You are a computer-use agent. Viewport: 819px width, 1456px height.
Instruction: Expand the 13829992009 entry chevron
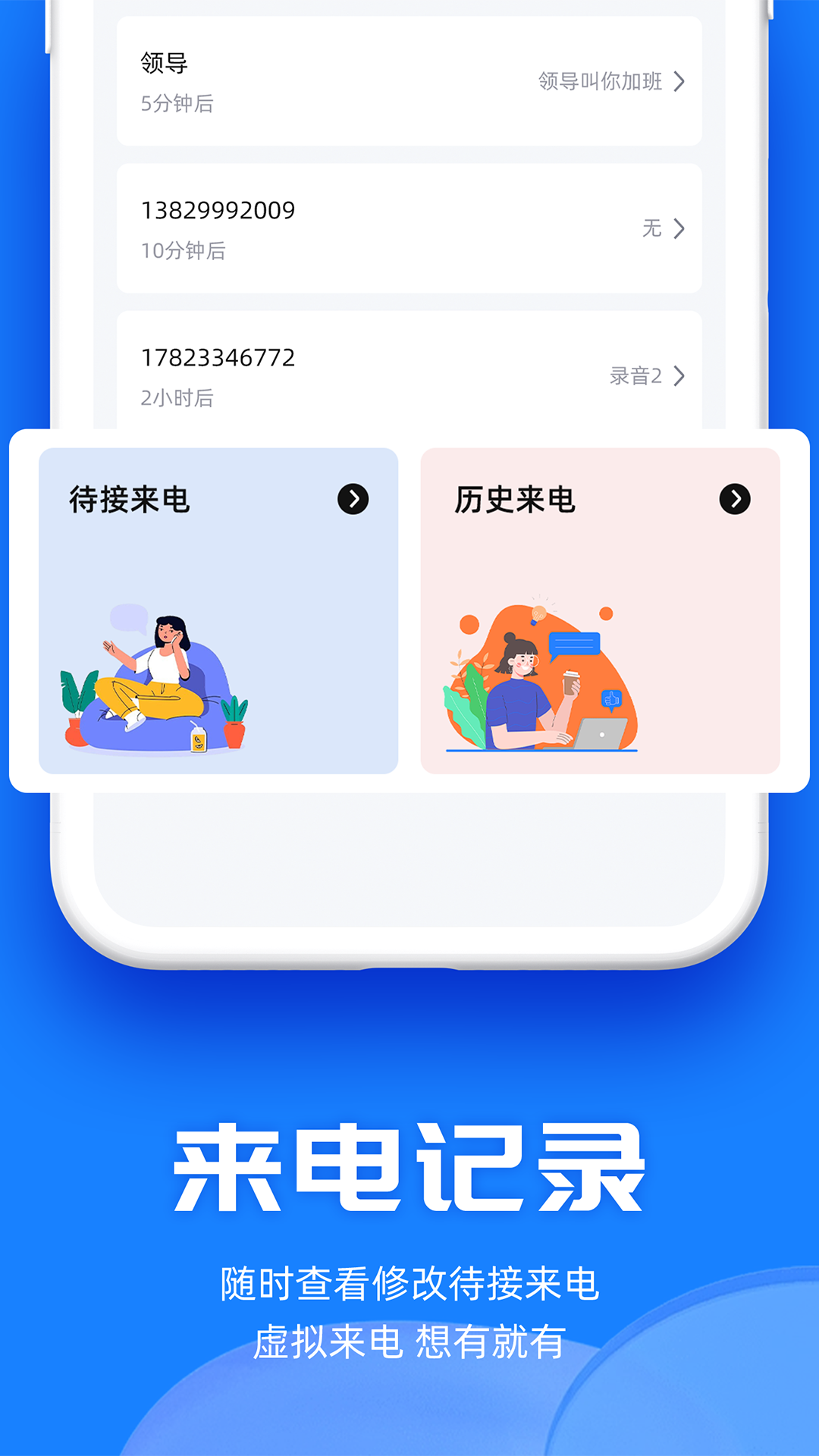680,228
